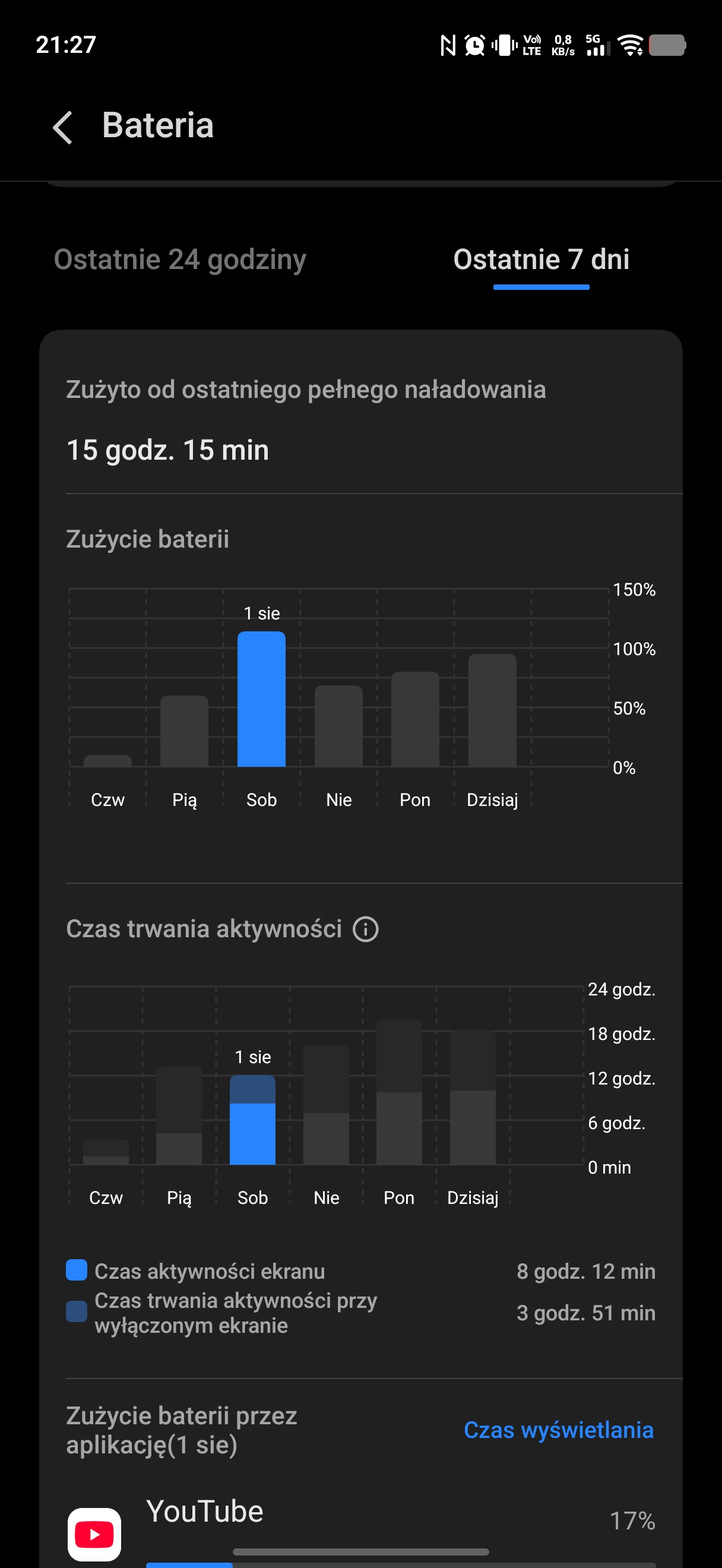
Task: Select the Nie bar in Zużycie baterii chart
Action: coord(338,726)
